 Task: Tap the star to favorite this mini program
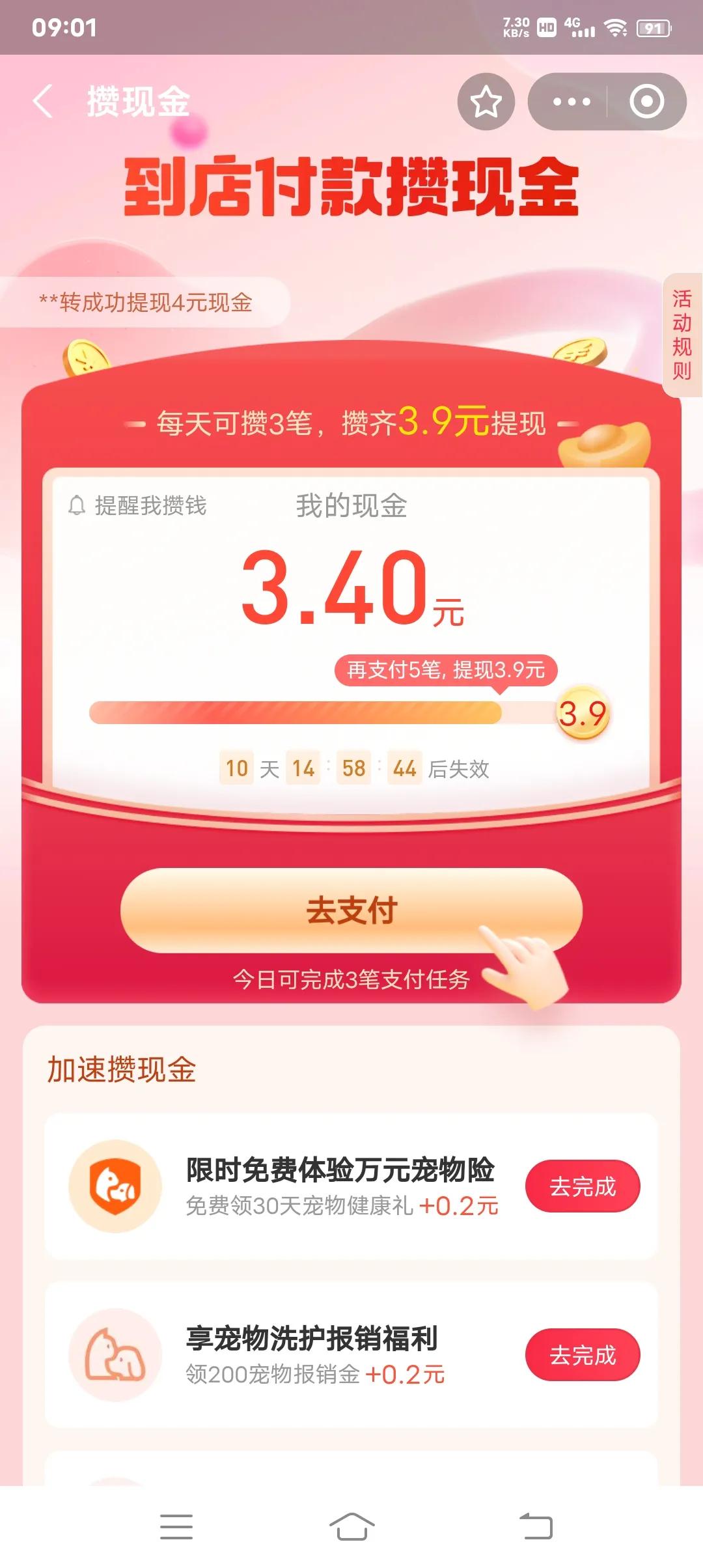click(485, 101)
